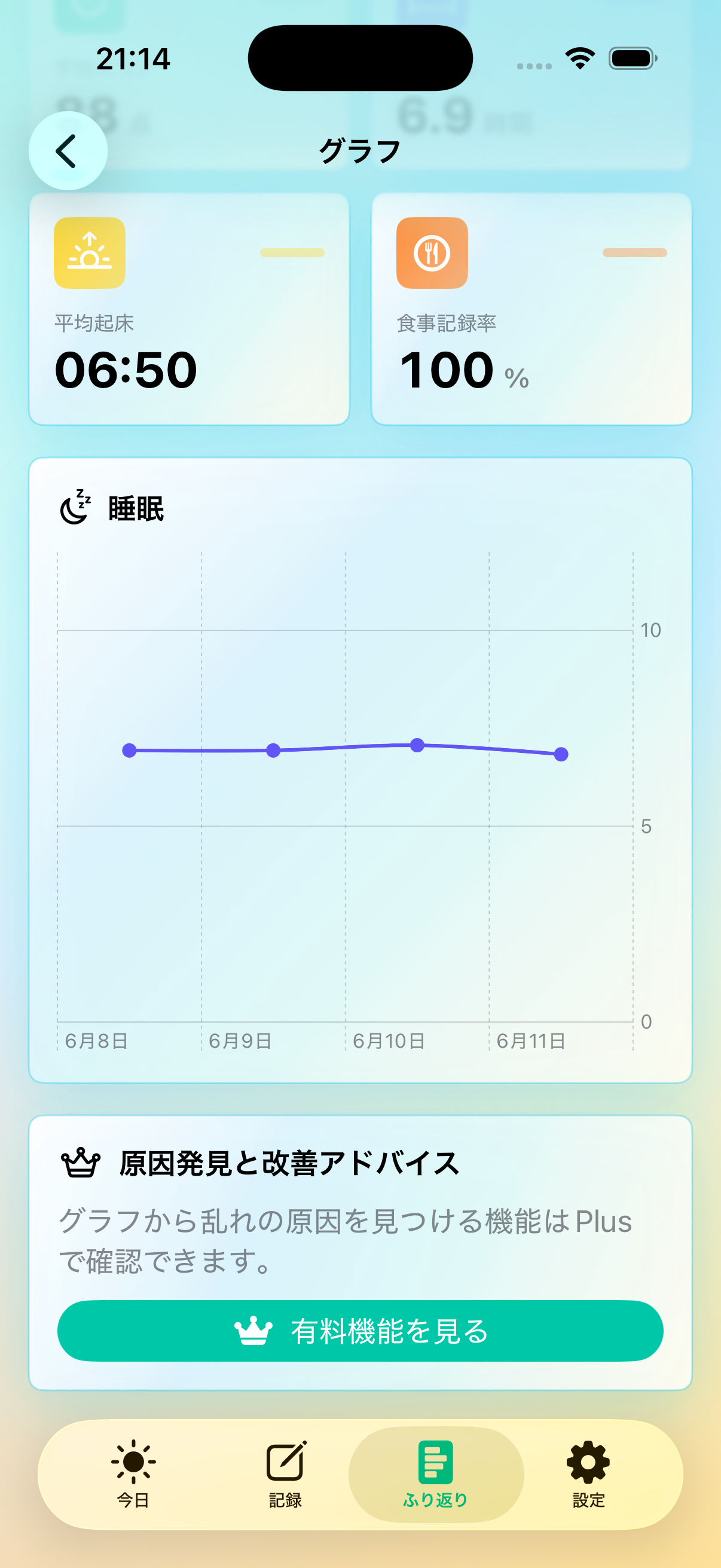Open the 平均起床 card
The height and width of the screenshot is (1568, 721).
[190, 309]
